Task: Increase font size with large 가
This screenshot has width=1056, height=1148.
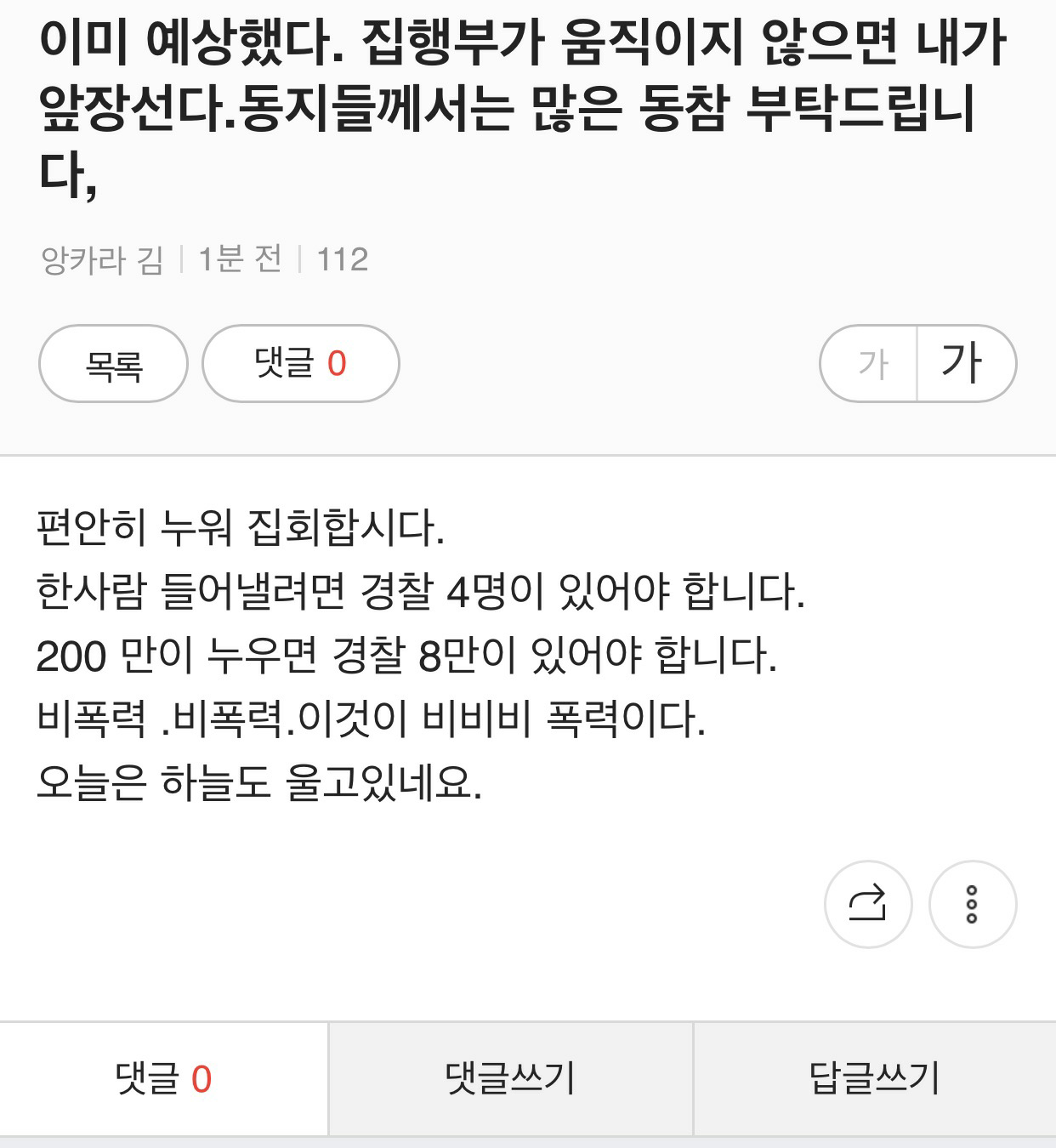Action: (963, 364)
